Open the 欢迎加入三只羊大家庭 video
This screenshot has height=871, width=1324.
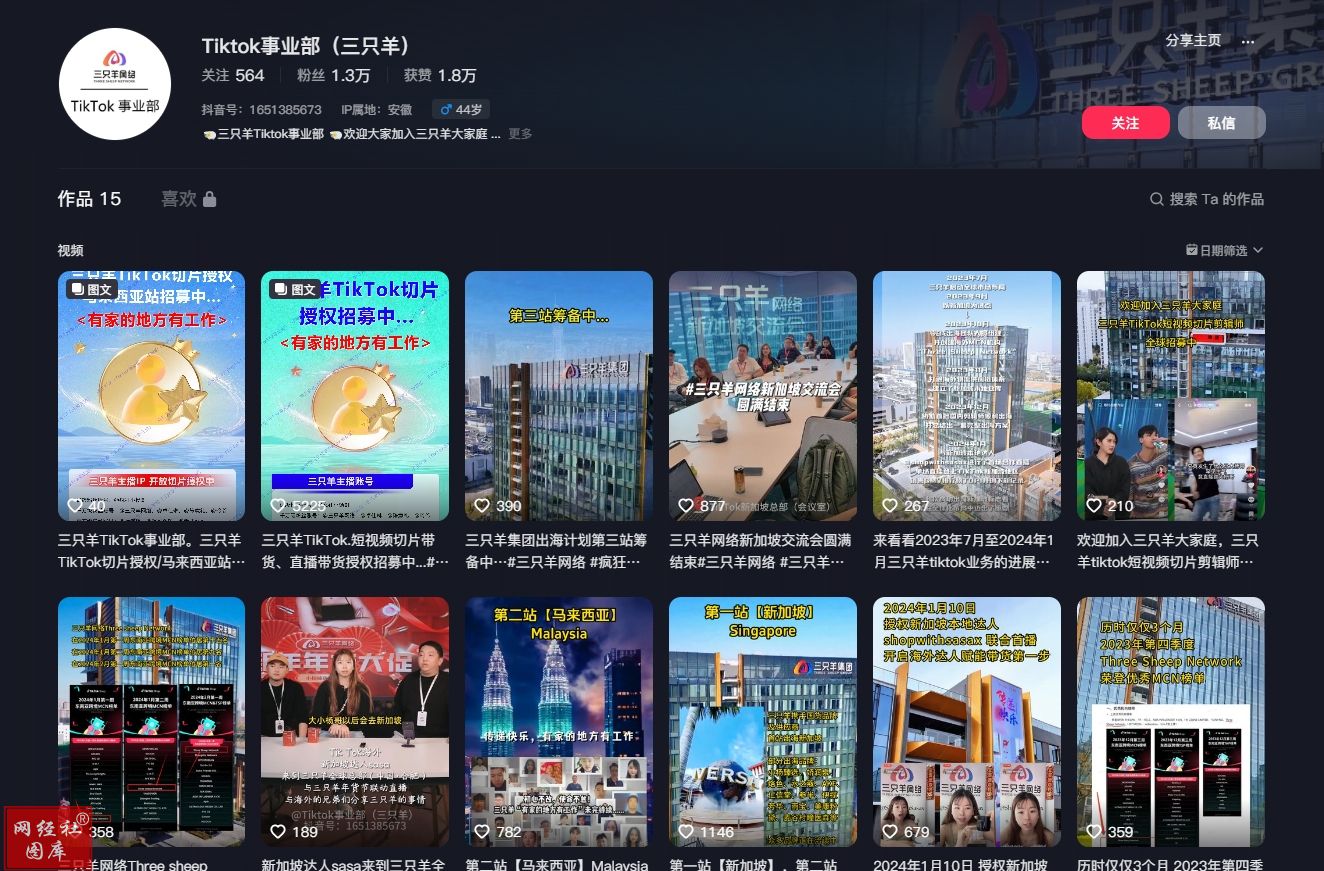point(1171,395)
